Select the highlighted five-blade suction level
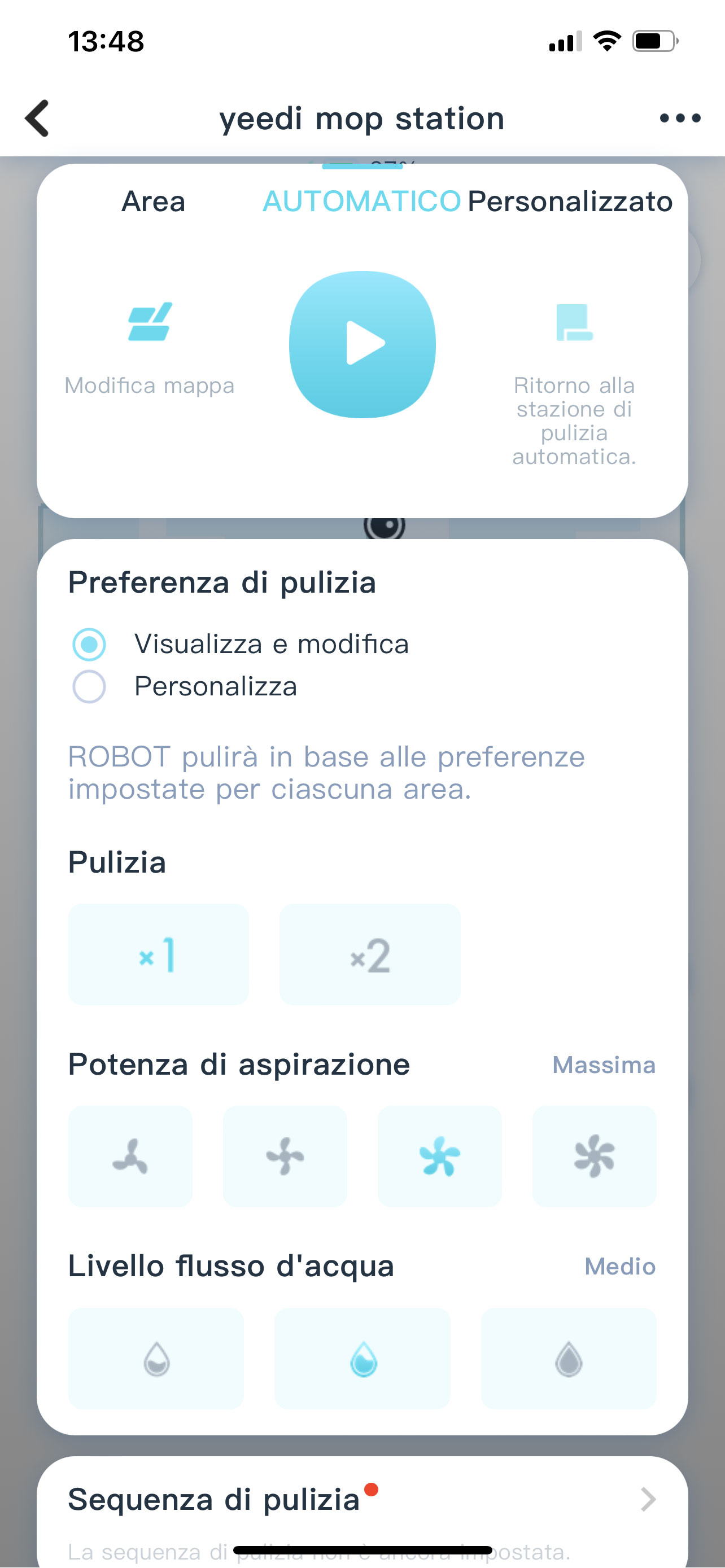 coord(439,1157)
